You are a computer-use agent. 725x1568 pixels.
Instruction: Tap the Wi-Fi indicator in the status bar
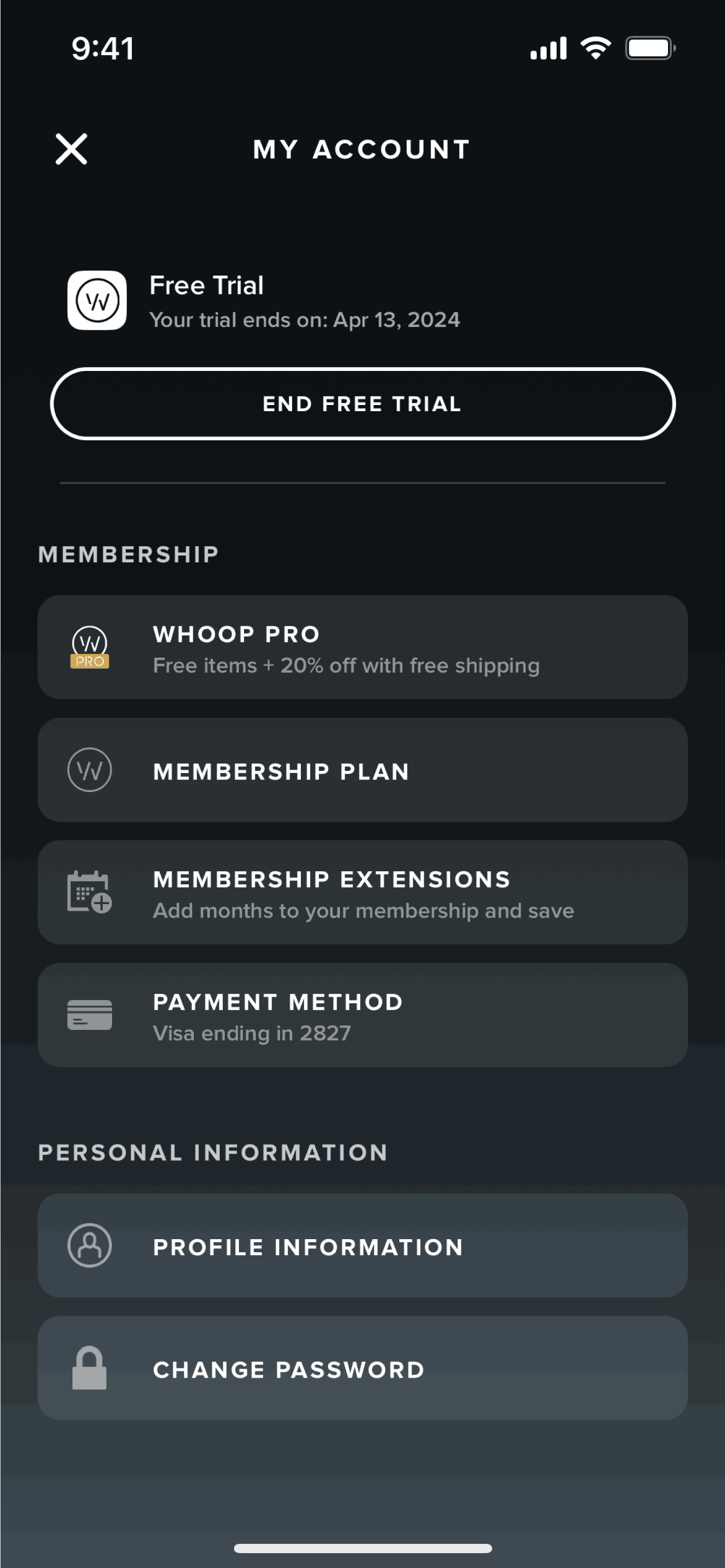[595, 46]
